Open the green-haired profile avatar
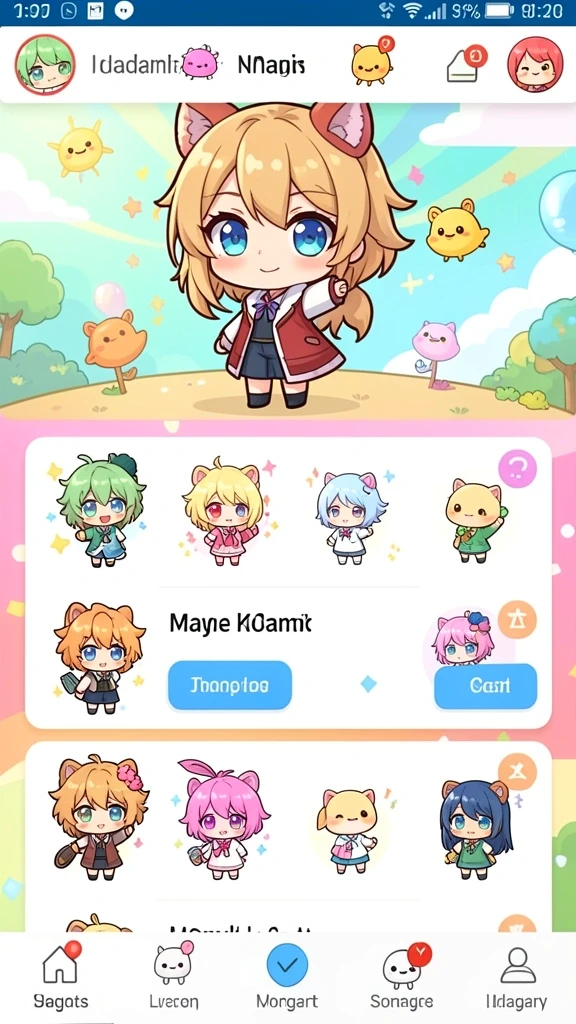 click(x=45, y=65)
